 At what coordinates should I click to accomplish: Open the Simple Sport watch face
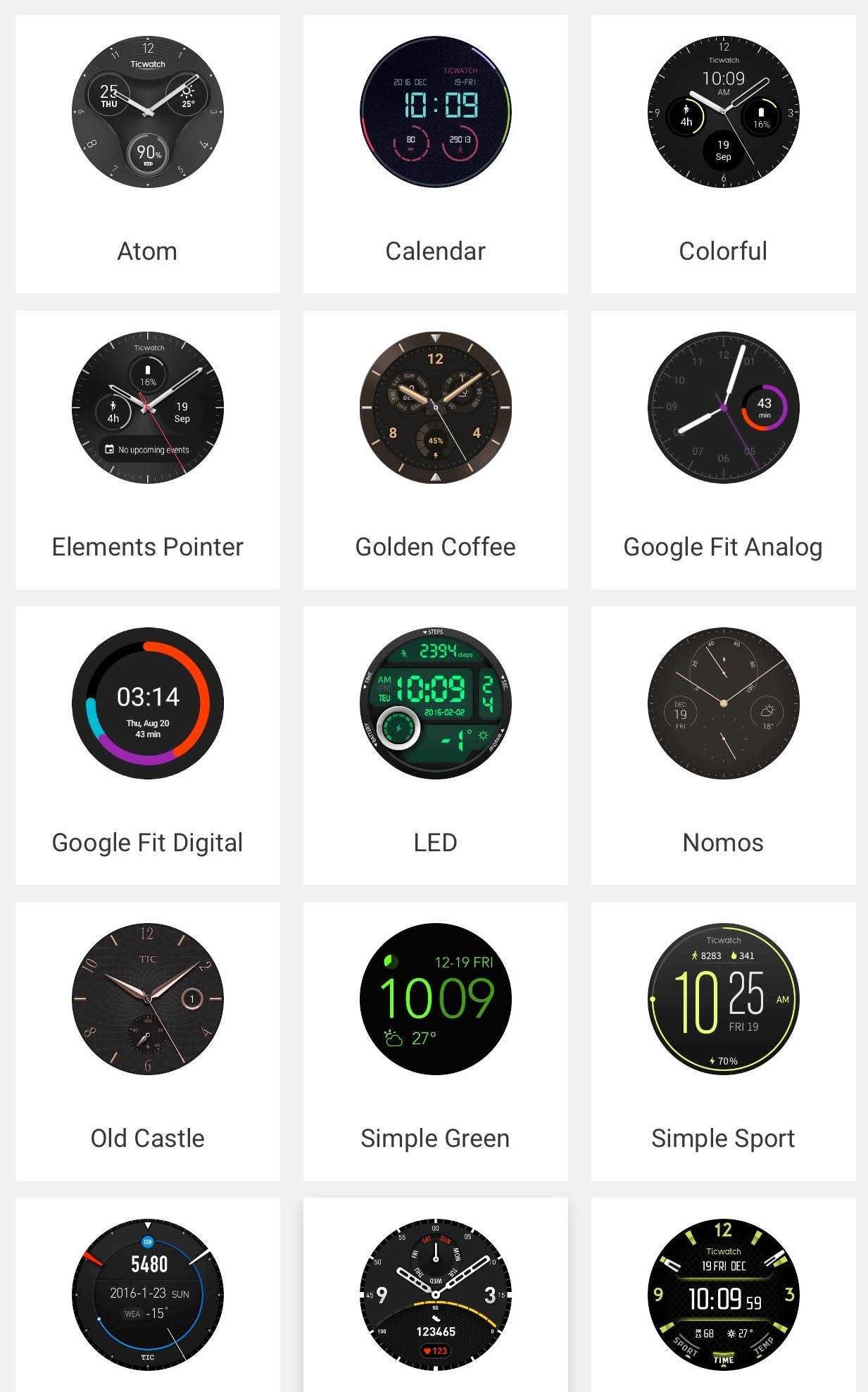[724, 1041]
